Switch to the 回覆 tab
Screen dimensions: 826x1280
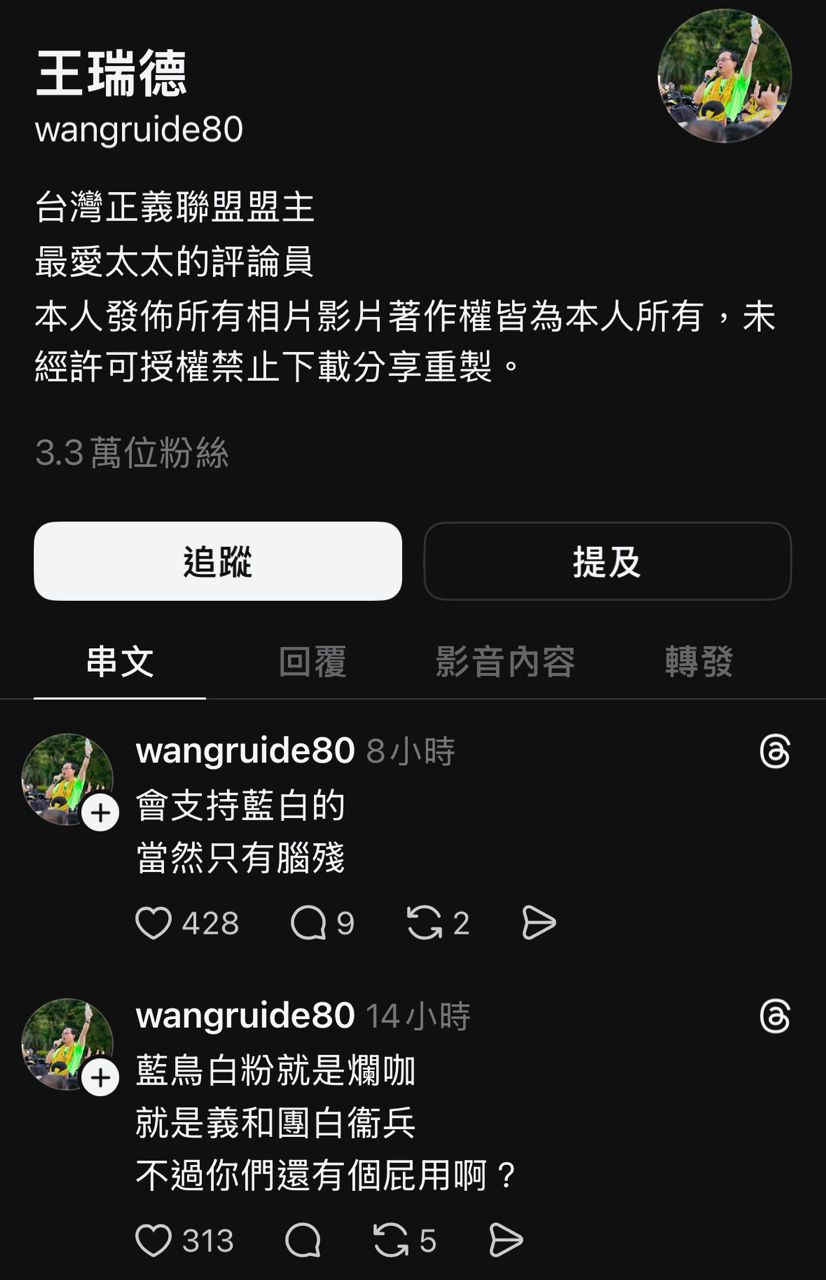point(312,661)
